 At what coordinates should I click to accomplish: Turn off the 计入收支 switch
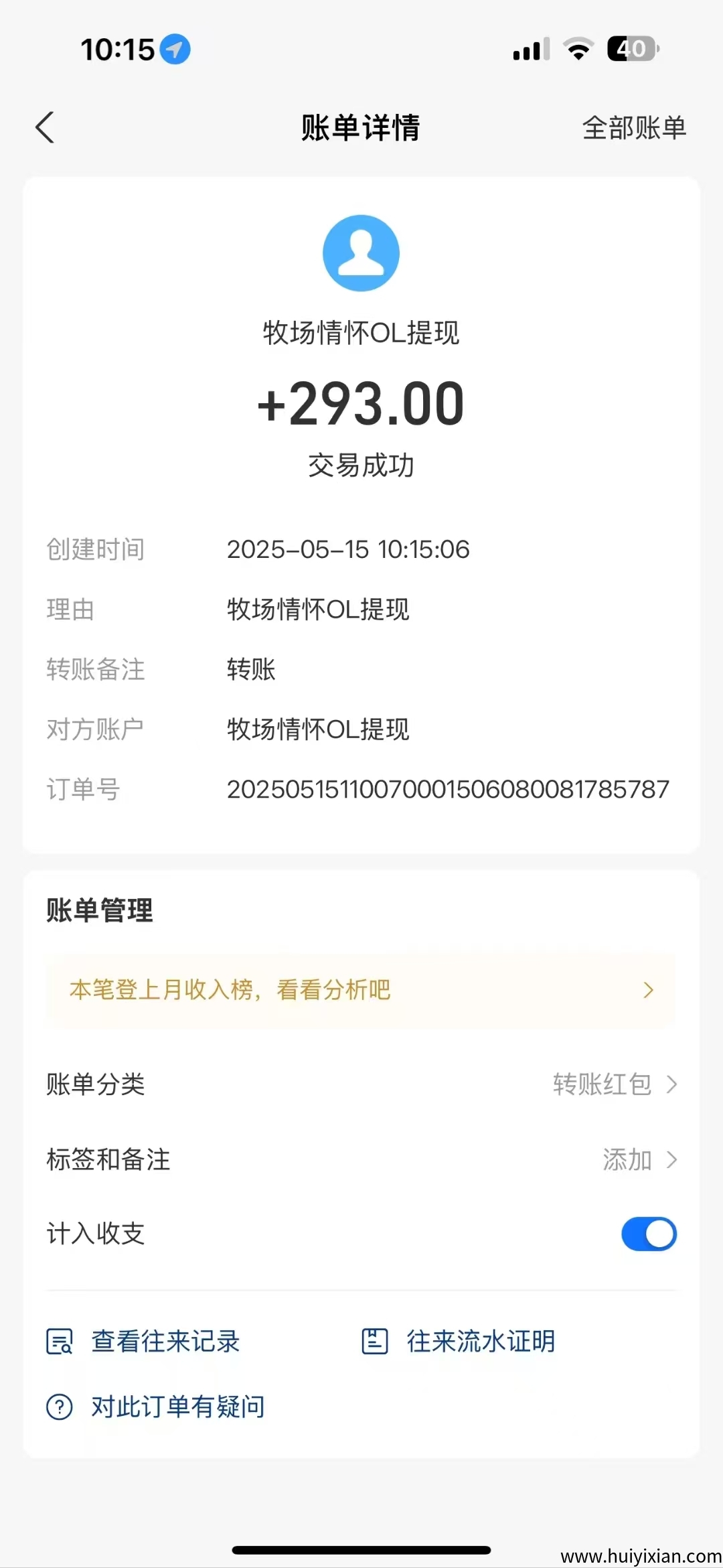point(648,1234)
